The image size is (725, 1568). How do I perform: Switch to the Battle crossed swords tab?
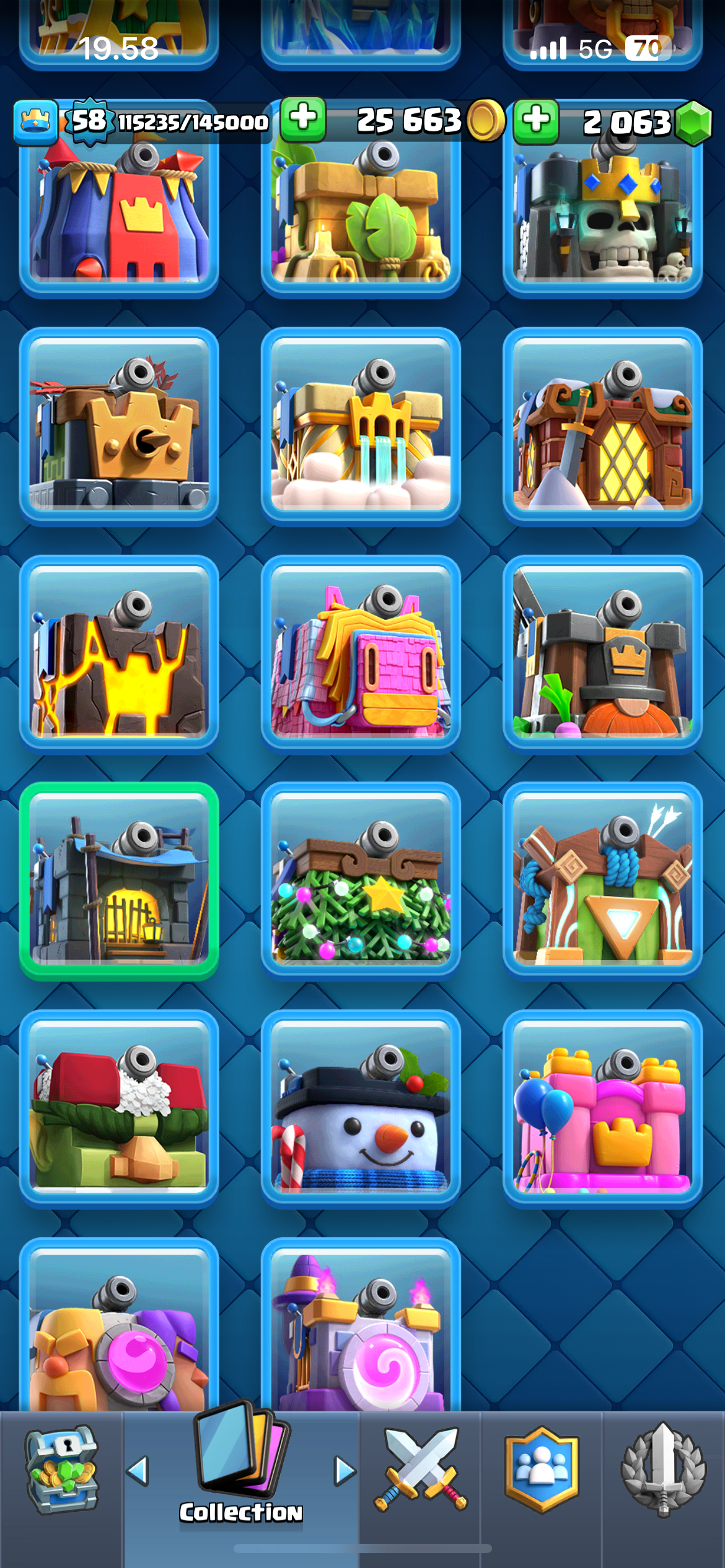pyautogui.click(x=420, y=1469)
